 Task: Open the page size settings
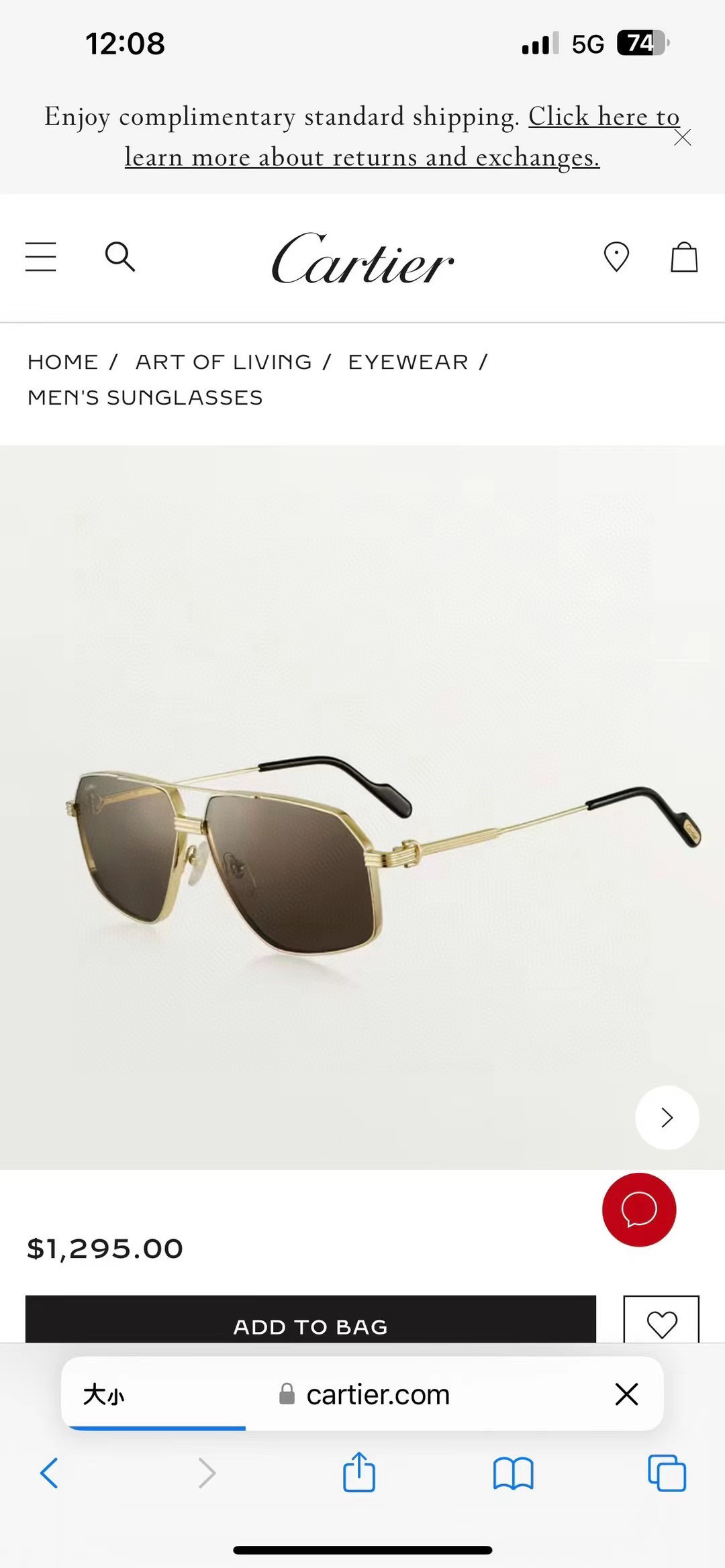click(104, 1395)
